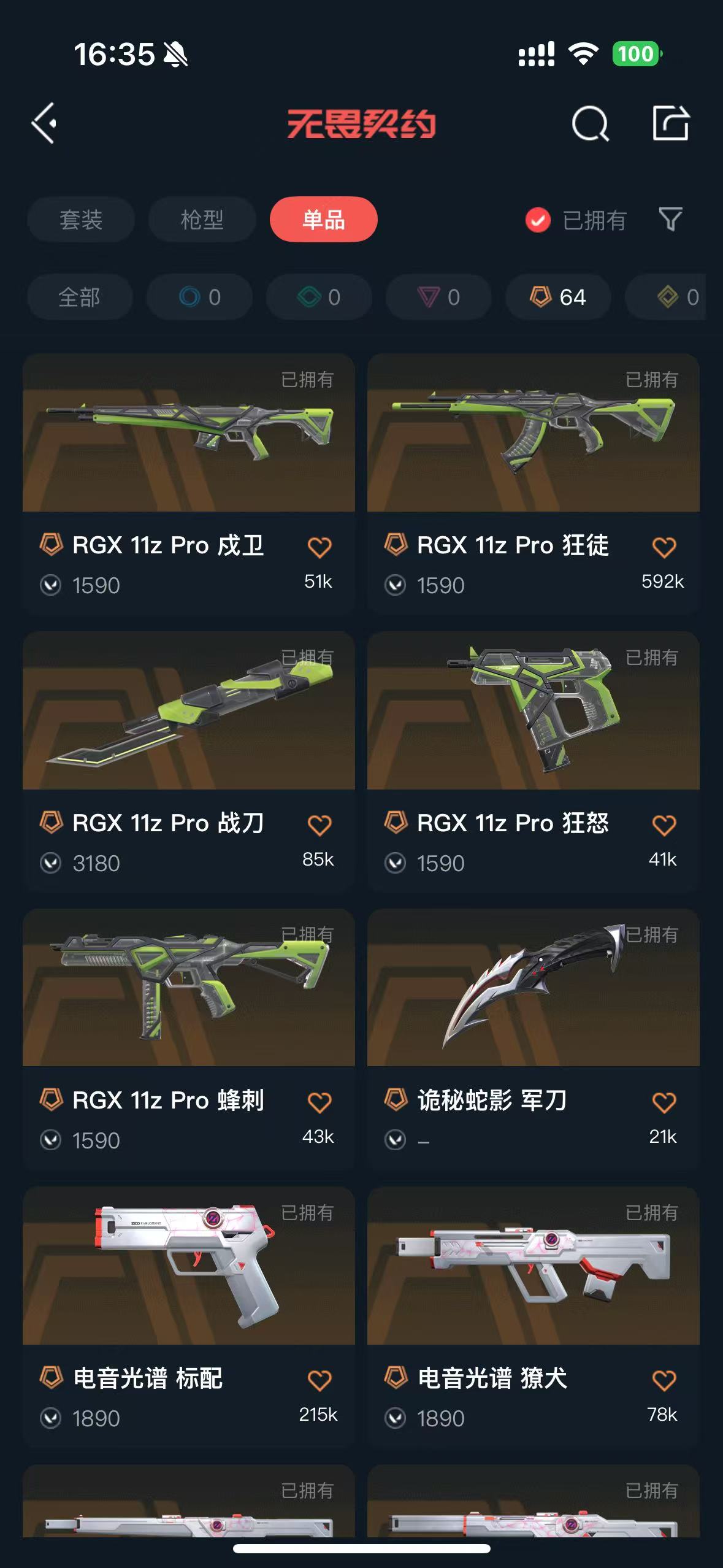The width and height of the screenshot is (723, 1568).
Task: Open the 电音光谱 獠犬 card
Action: [533, 1266]
